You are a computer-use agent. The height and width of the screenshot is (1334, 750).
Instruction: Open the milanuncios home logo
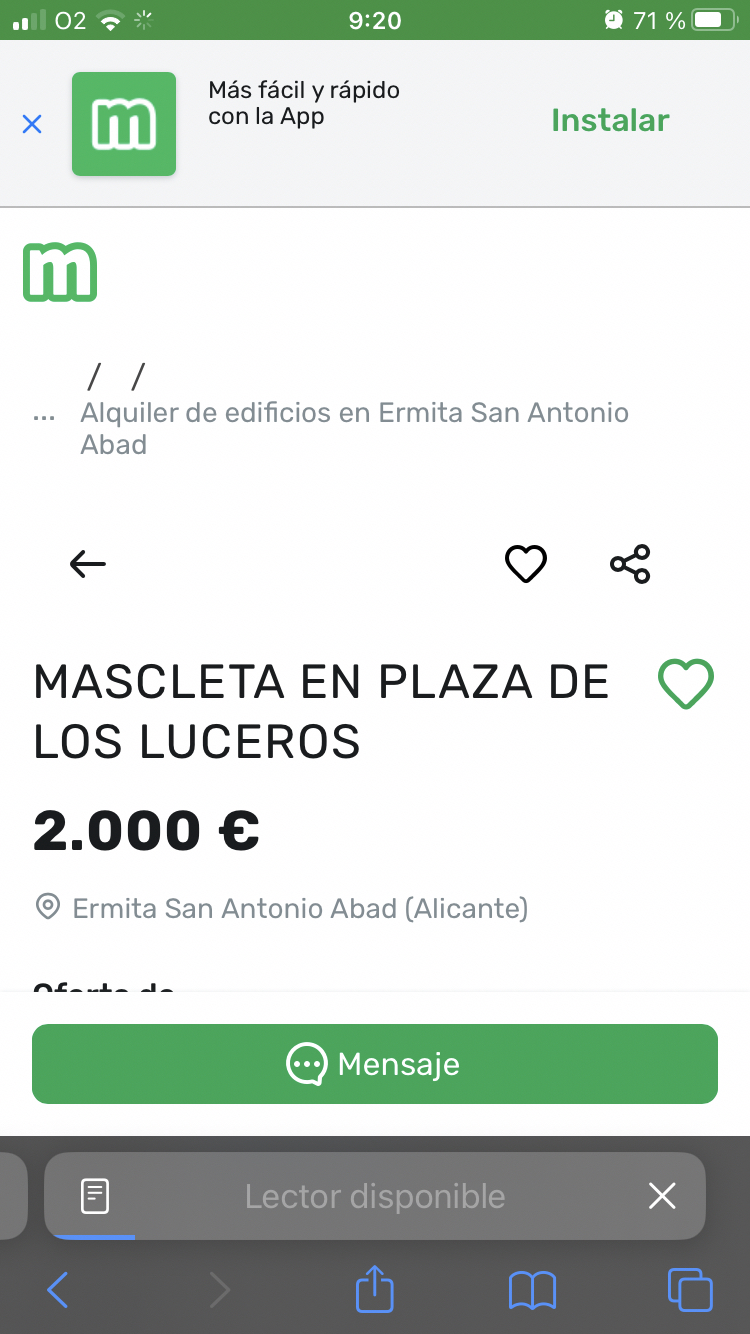click(x=60, y=272)
